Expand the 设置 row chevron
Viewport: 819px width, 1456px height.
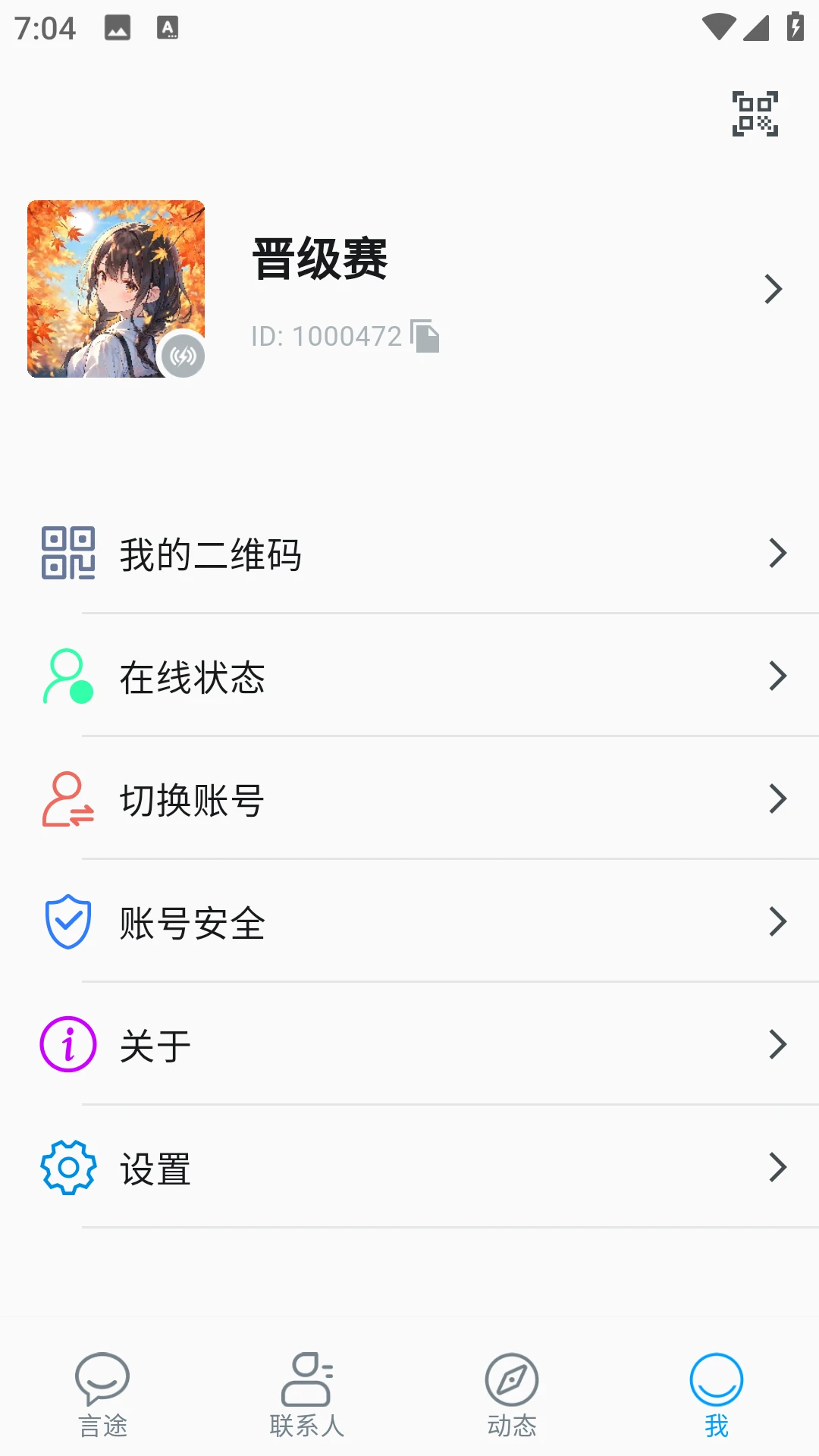(x=779, y=1167)
